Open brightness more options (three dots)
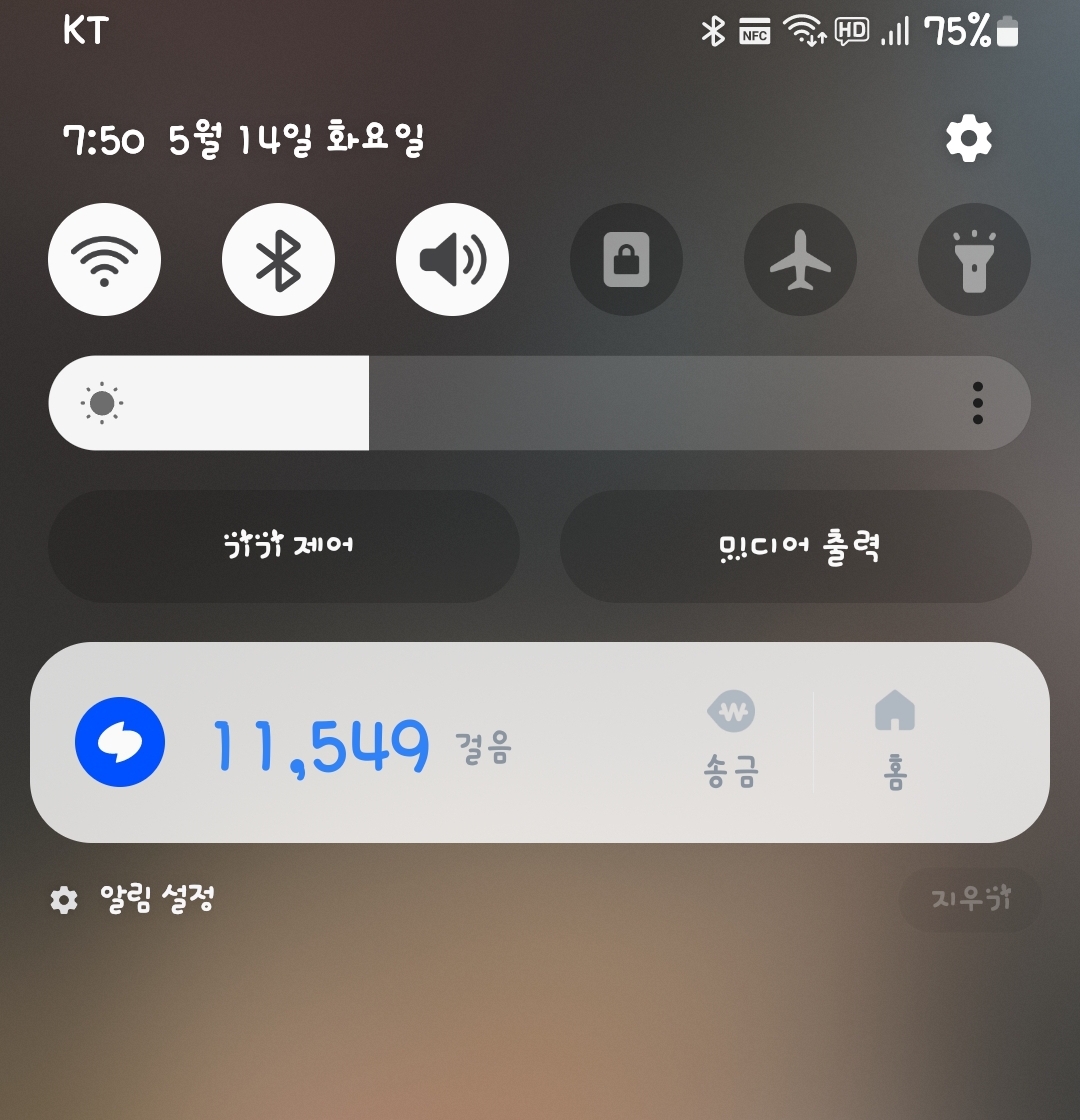Viewport: 1080px width, 1120px height. coord(977,403)
